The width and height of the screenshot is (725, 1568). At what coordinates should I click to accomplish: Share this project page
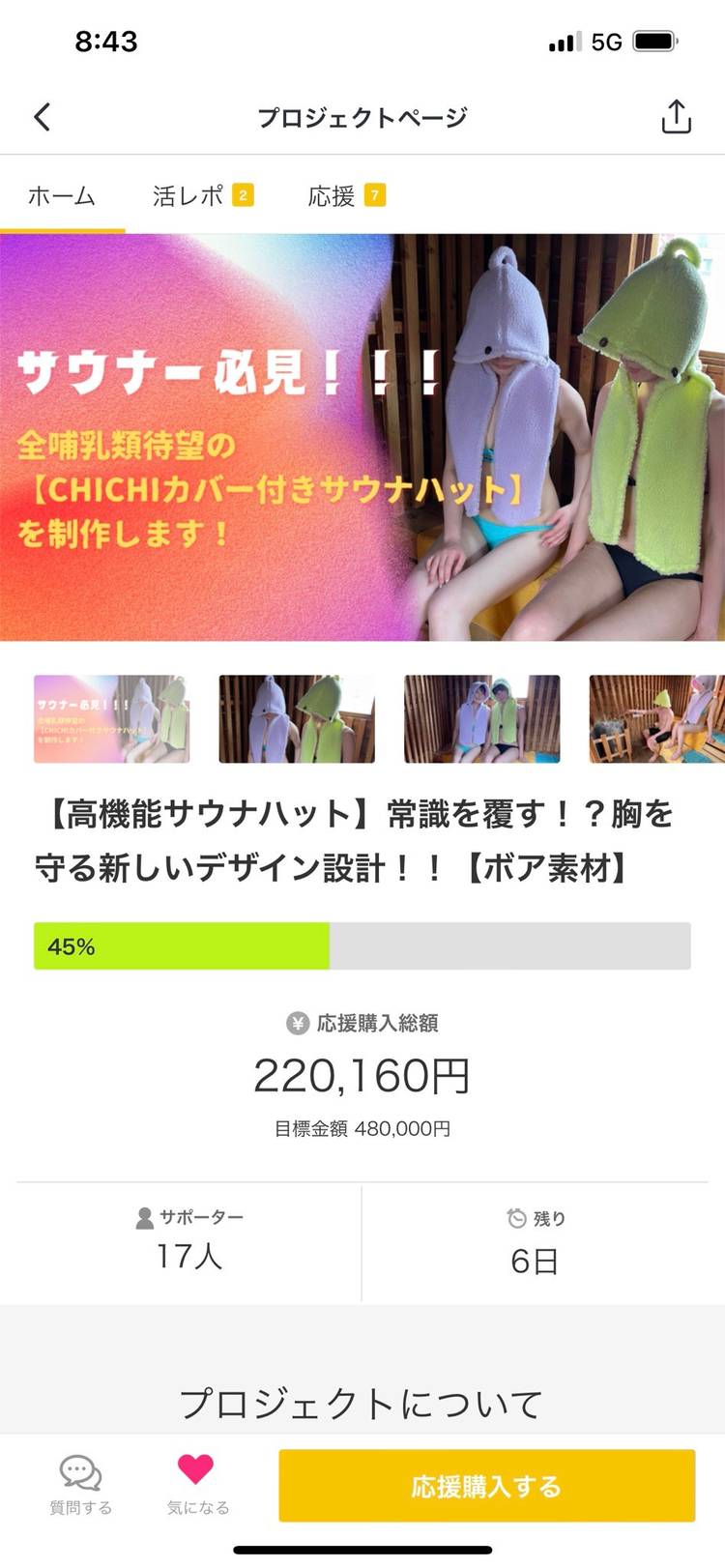click(x=676, y=118)
